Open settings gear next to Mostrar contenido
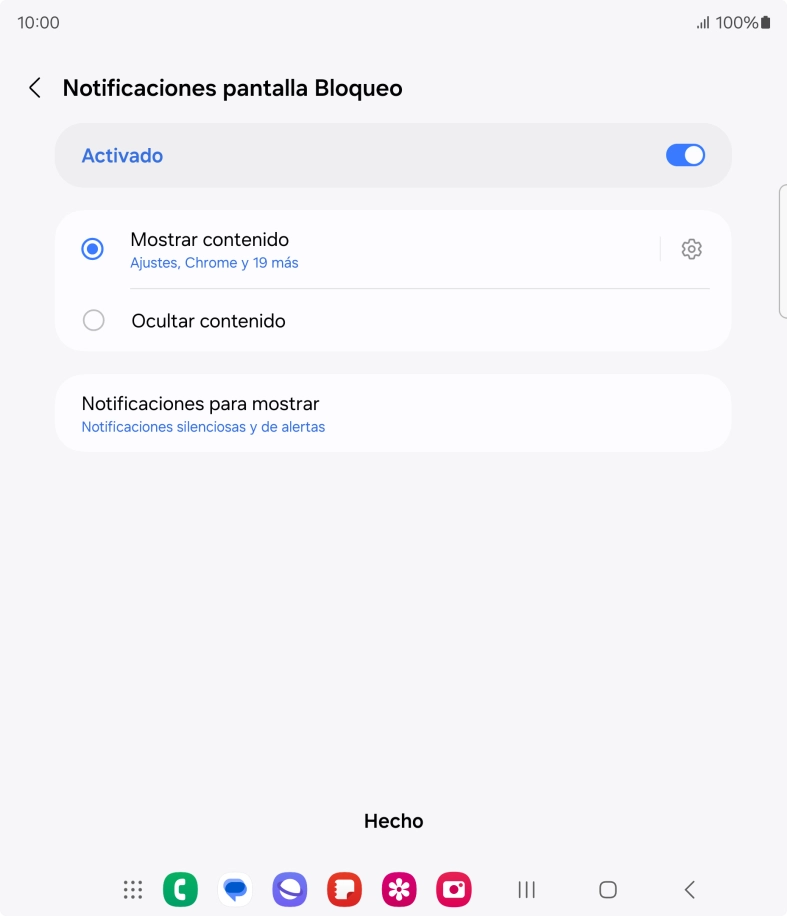This screenshot has height=916, width=787. tap(691, 248)
